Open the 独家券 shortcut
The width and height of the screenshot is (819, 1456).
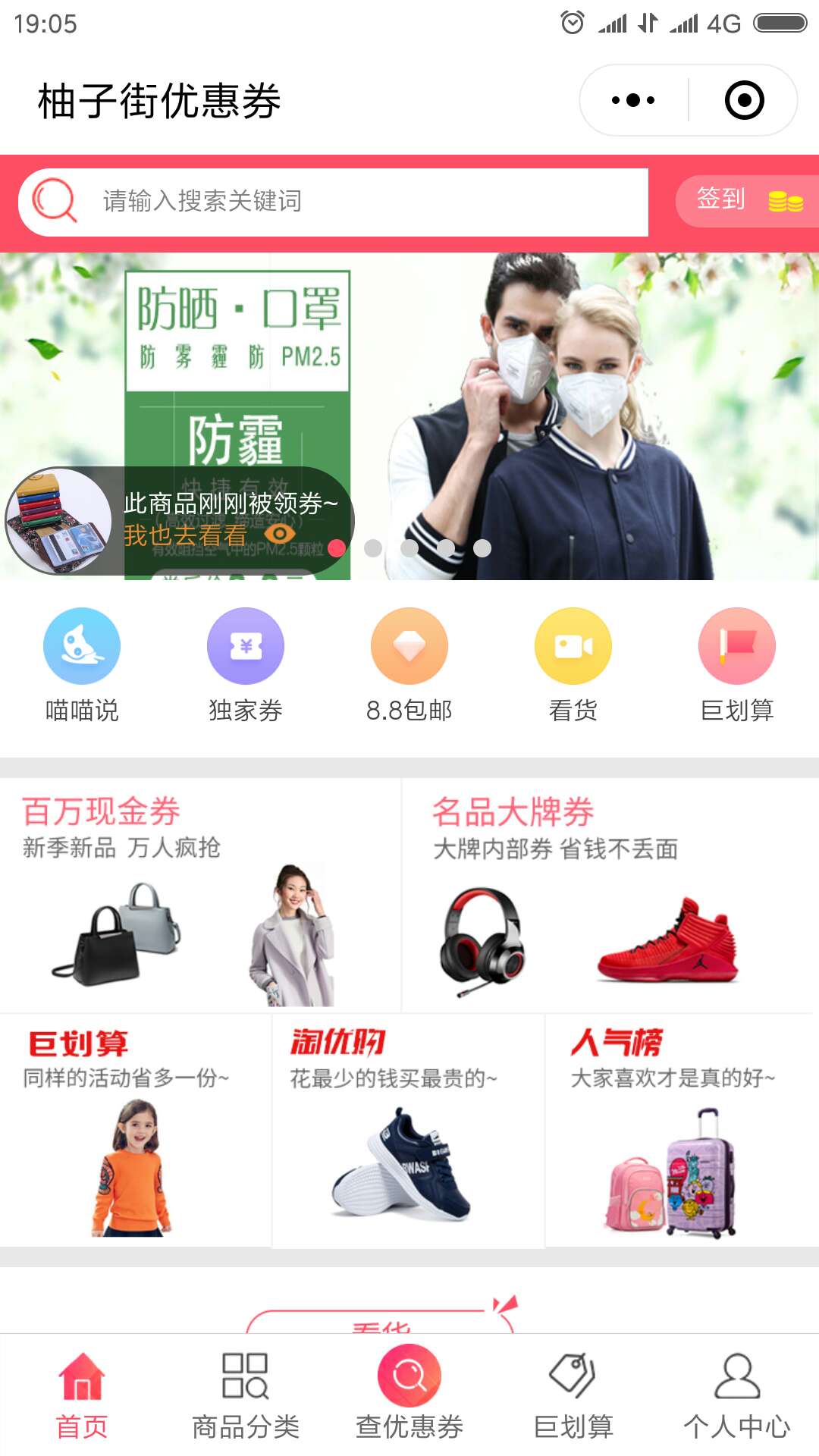[x=246, y=666]
